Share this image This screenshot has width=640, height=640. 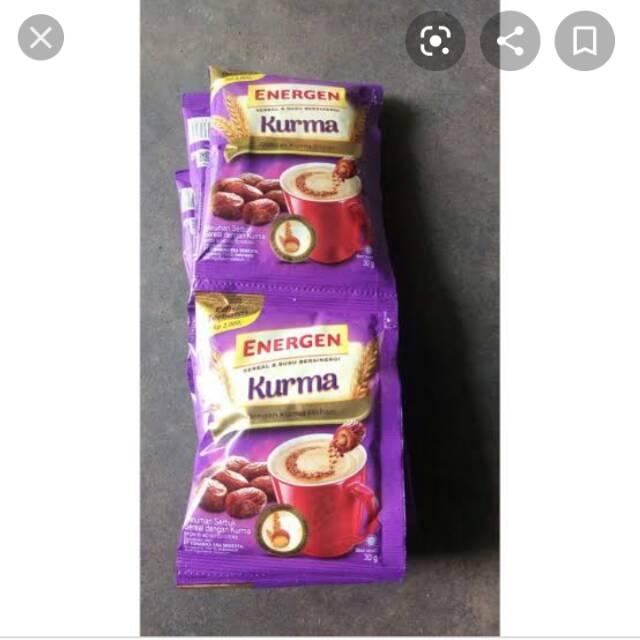[510, 41]
